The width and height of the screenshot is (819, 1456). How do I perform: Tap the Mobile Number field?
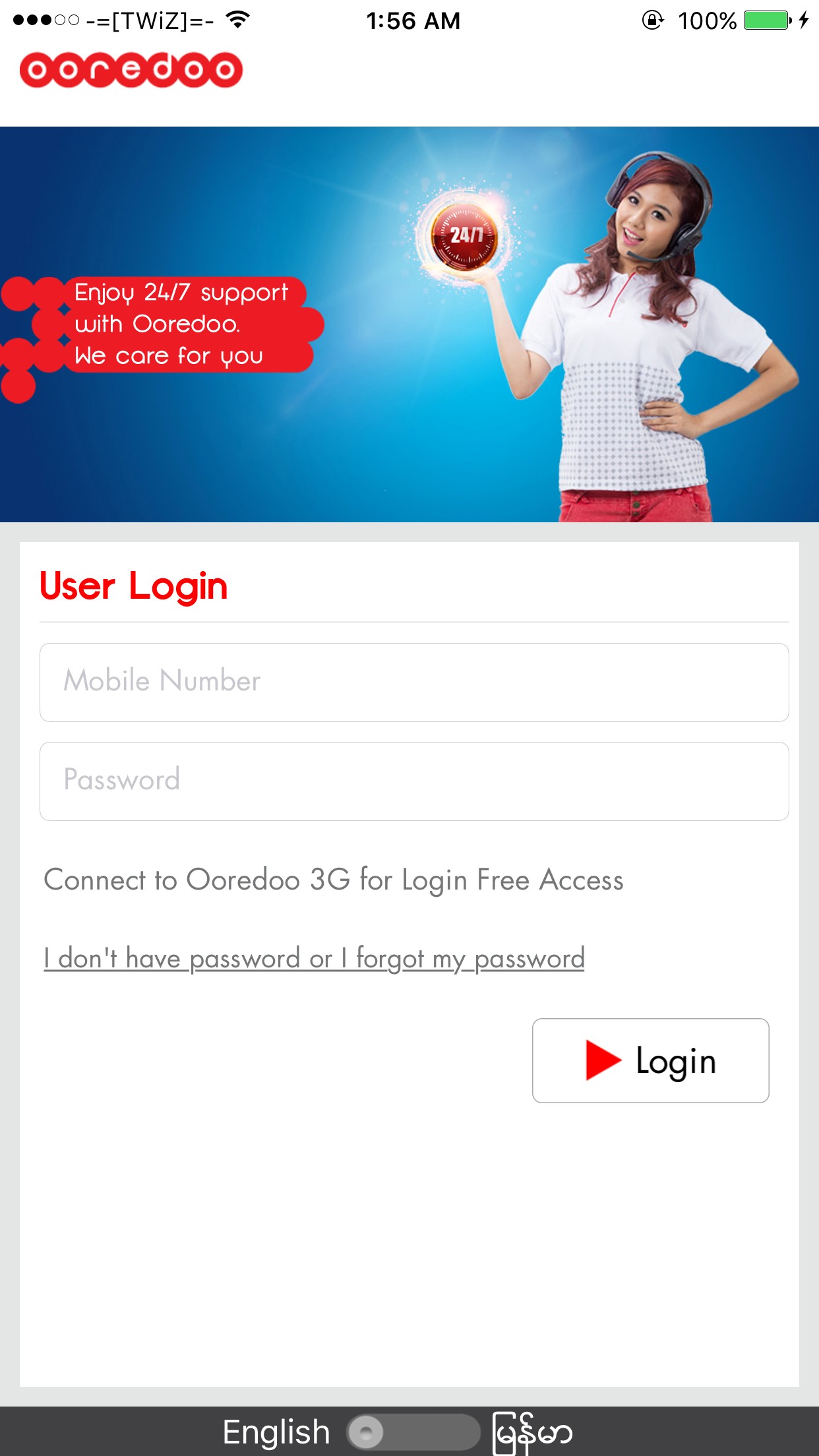point(414,682)
